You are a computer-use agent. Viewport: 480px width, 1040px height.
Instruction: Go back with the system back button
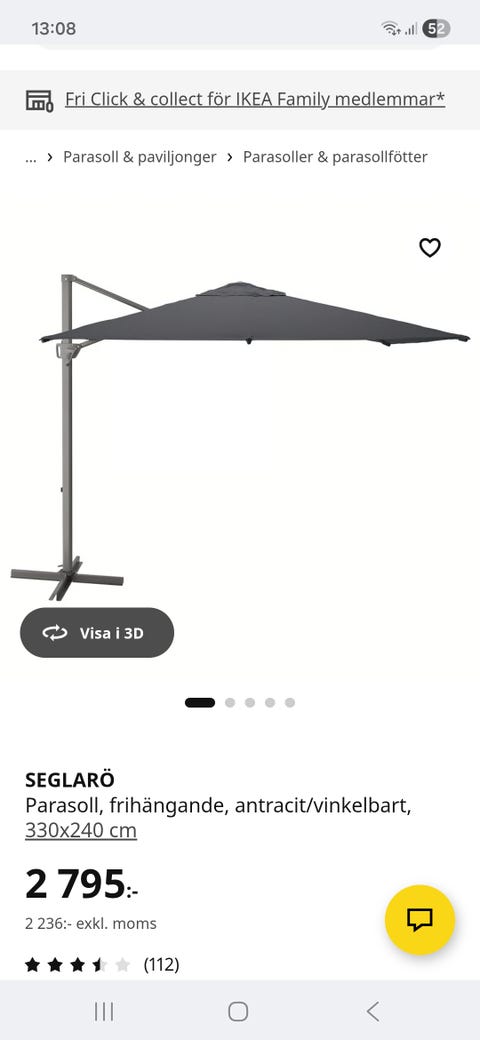click(373, 1011)
